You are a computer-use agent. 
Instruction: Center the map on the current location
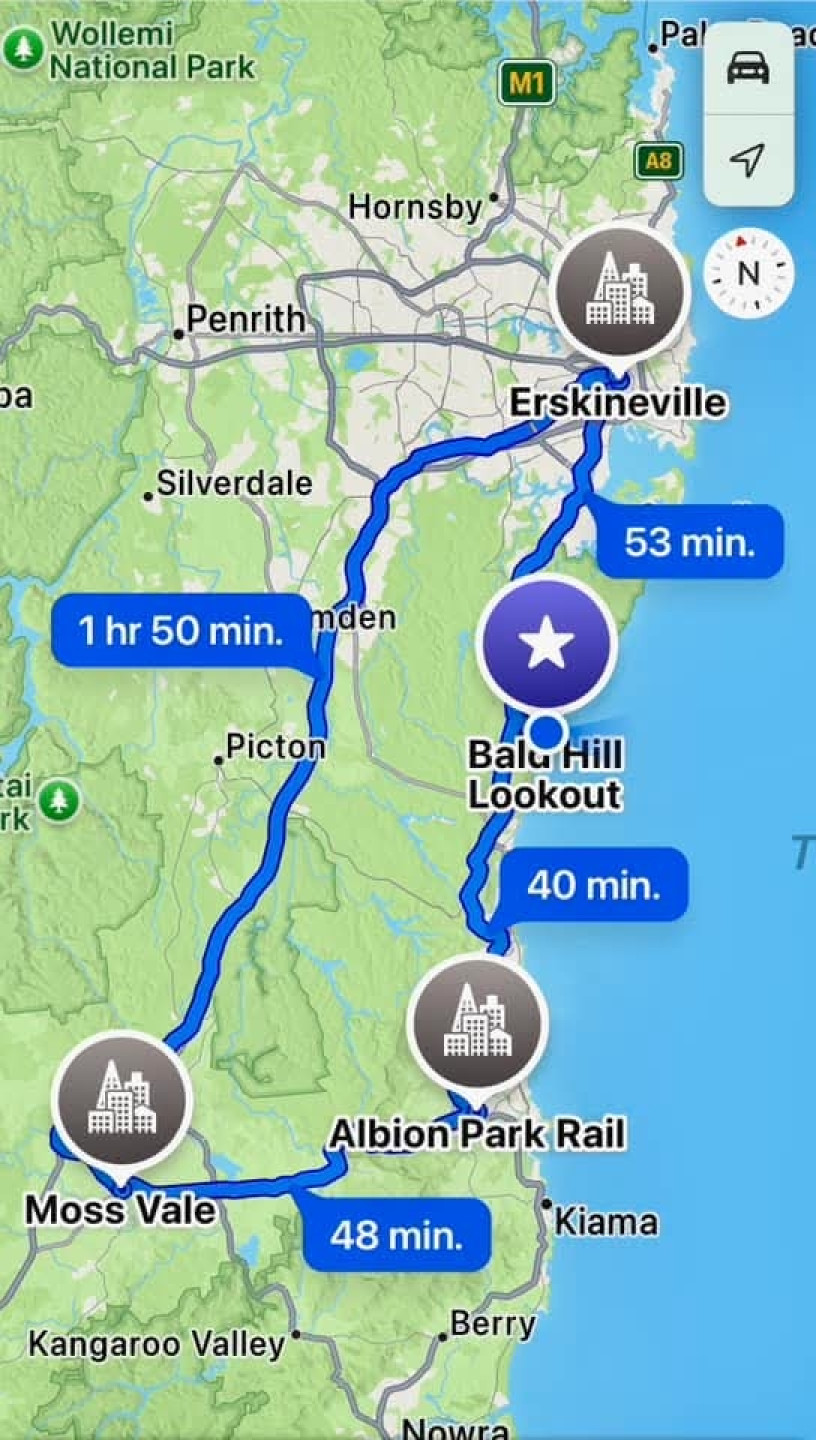point(748,160)
